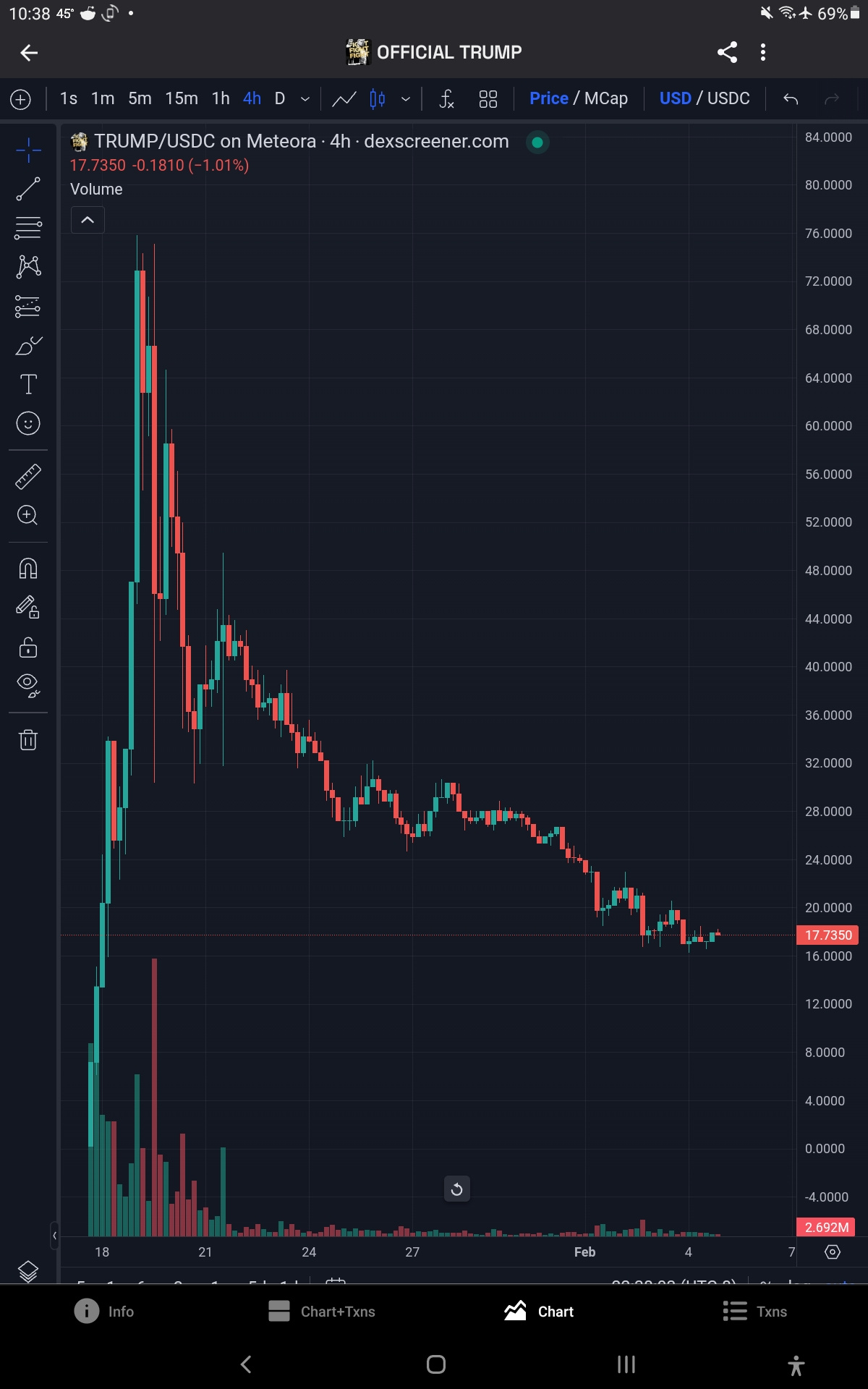Viewport: 868px width, 1389px height.
Task: Switch quote currency to USDC
Action: 728,98
